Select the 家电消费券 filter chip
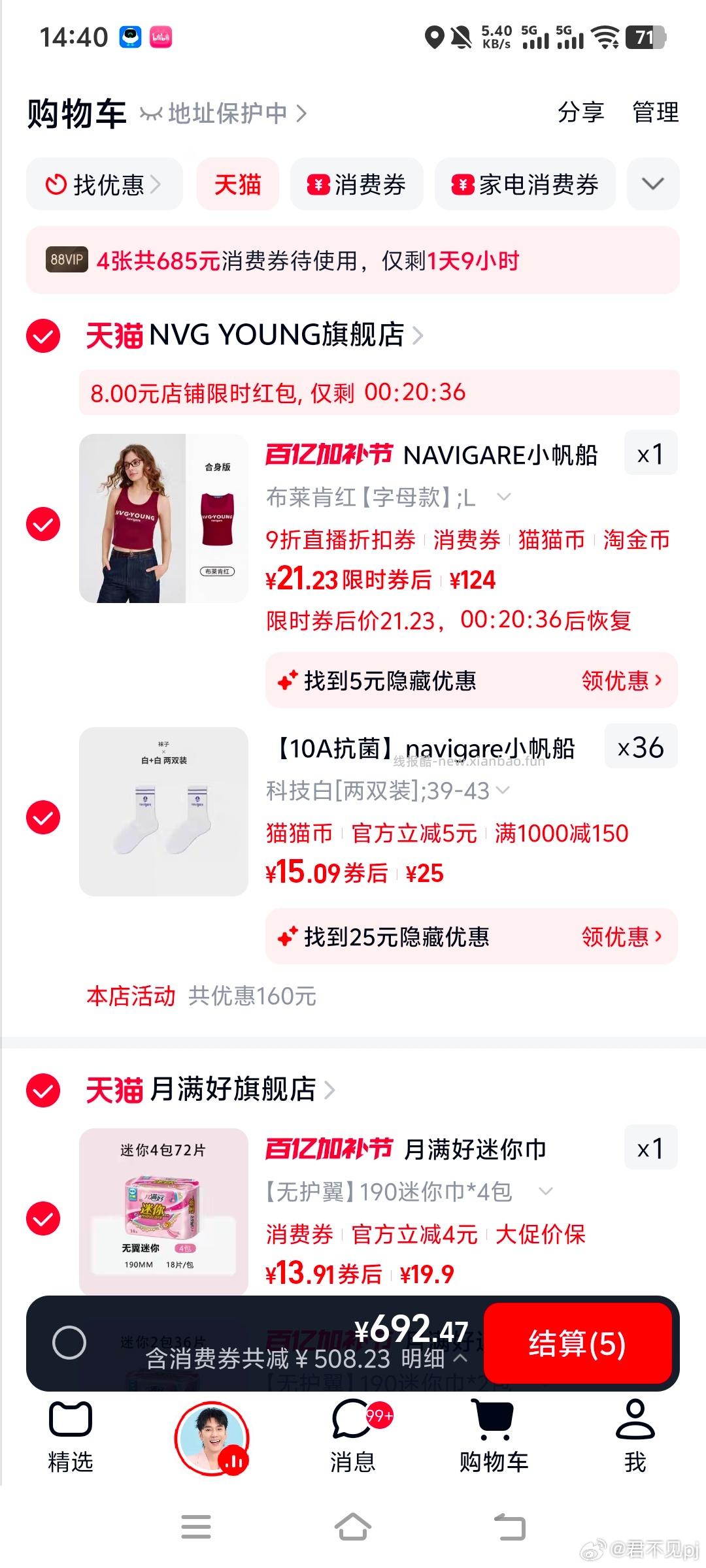The image size is (706, 1568). click(x=523, y=185)
